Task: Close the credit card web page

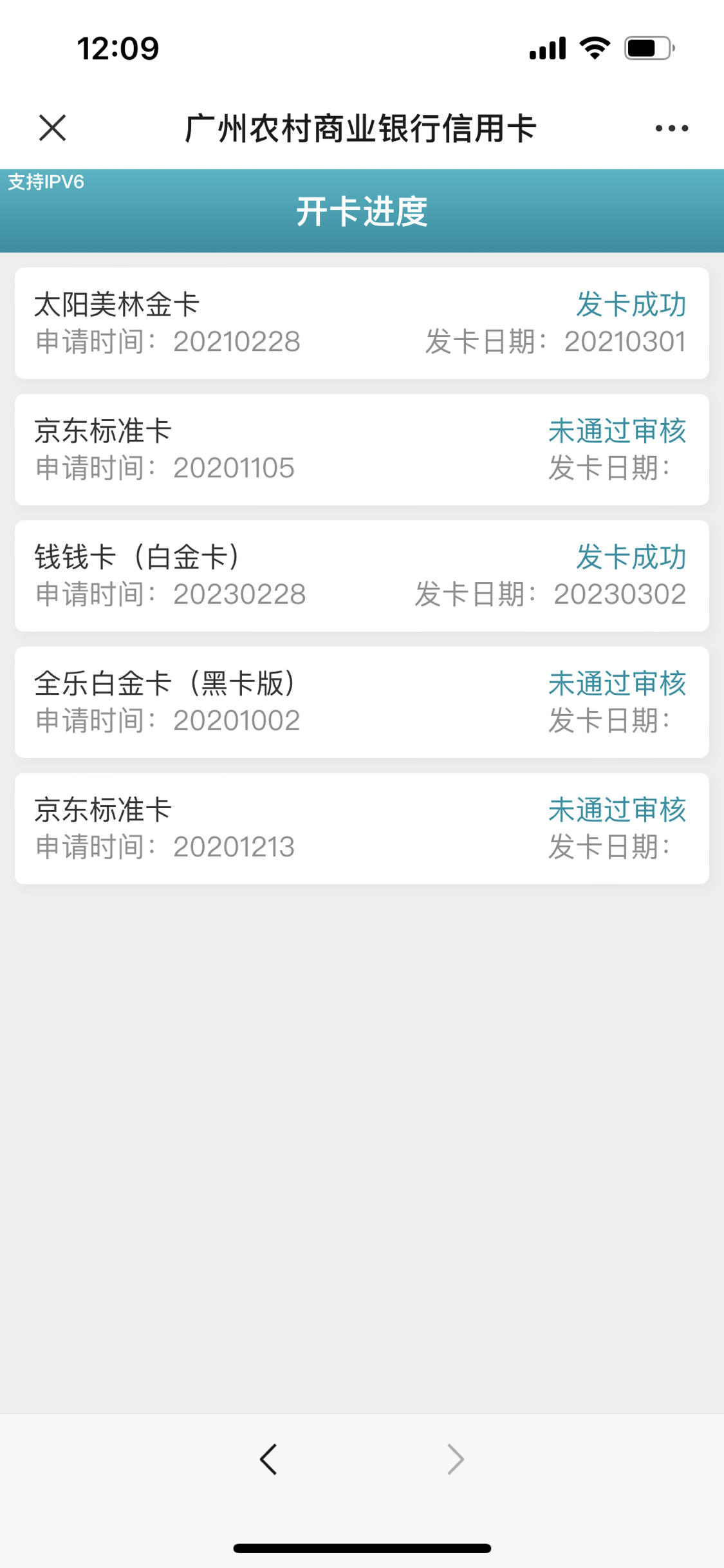Action: click(52, 128)
